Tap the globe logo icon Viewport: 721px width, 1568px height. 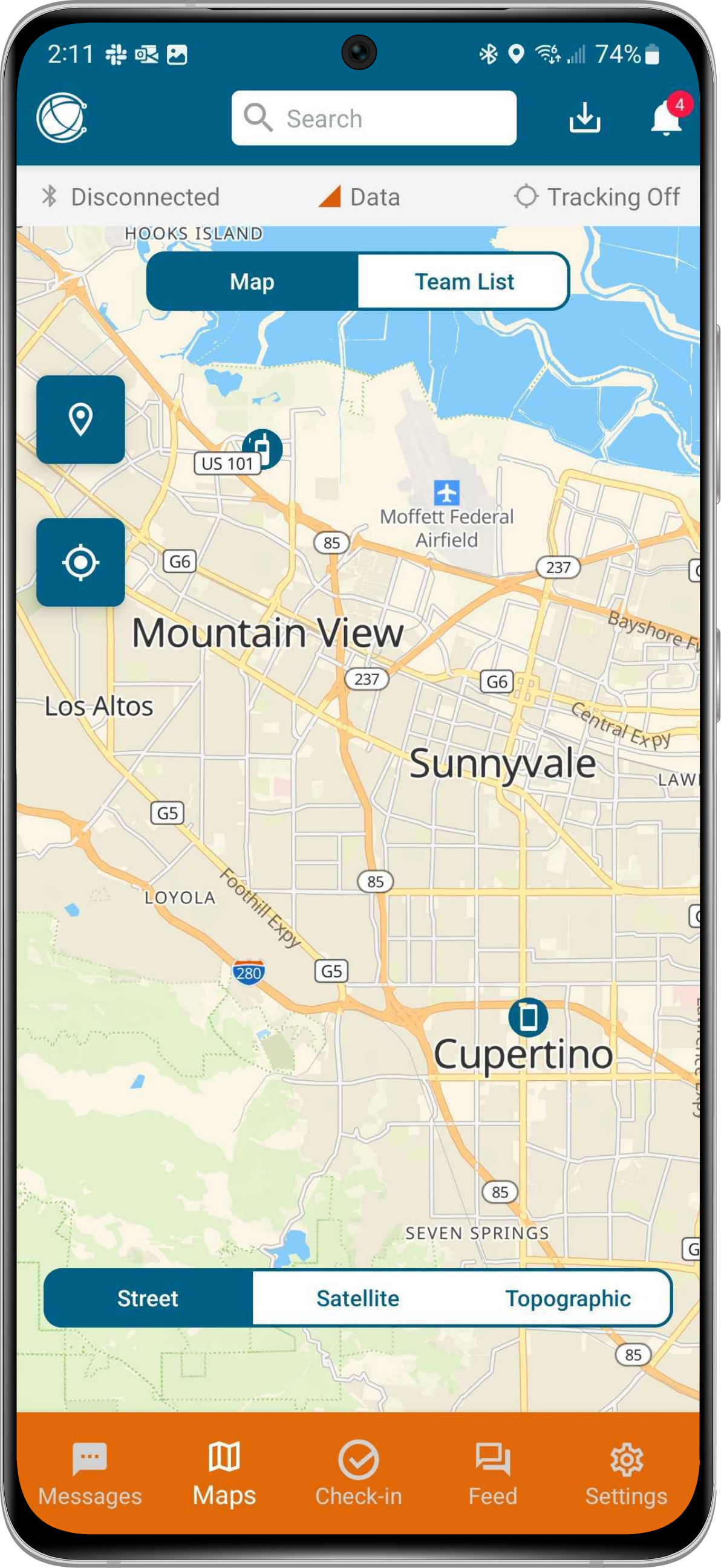click(x=62, y=117)
